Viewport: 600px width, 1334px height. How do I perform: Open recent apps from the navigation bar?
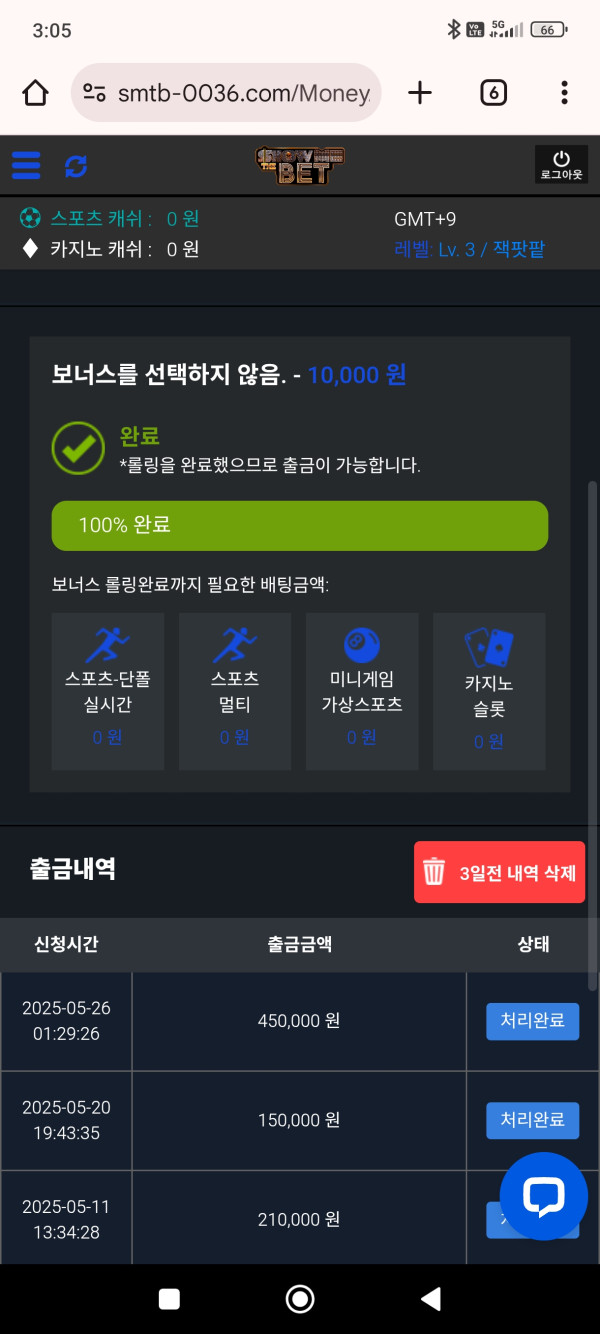[x=170, y=1298]
